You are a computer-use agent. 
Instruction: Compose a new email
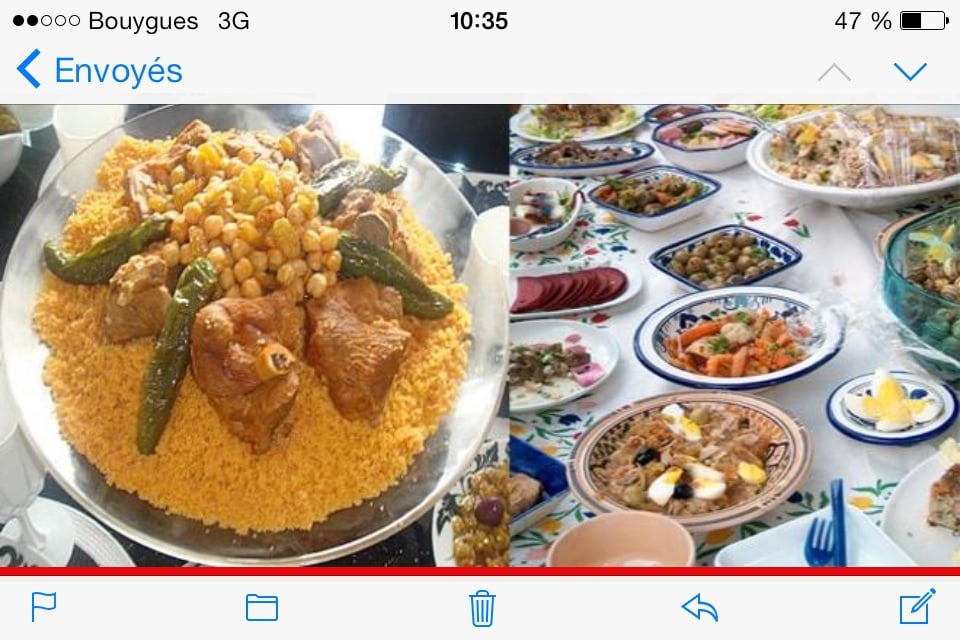pos(917,606)
